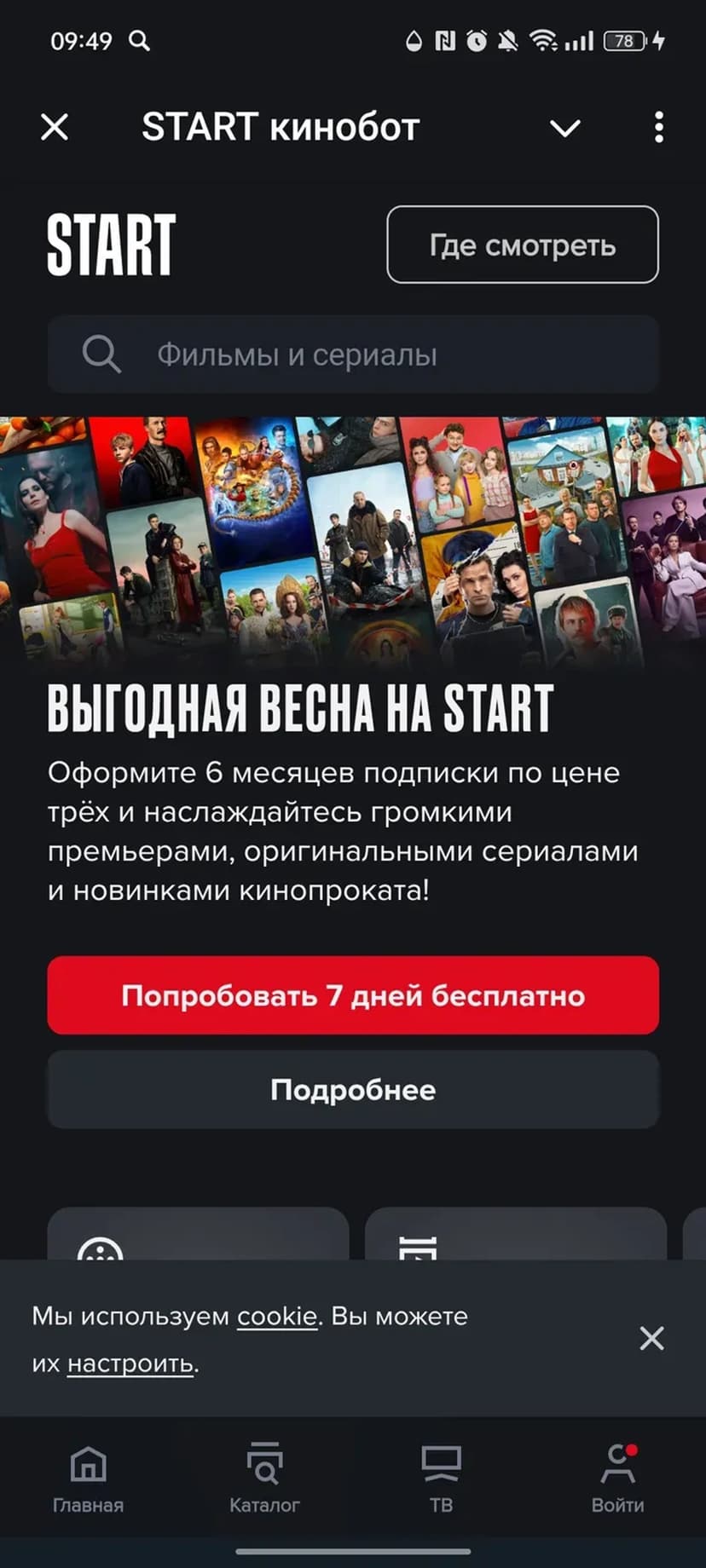This screenshot has width=706, height=1568.
Task: Tap the Где смотреть button
Action: click(522, 245)
